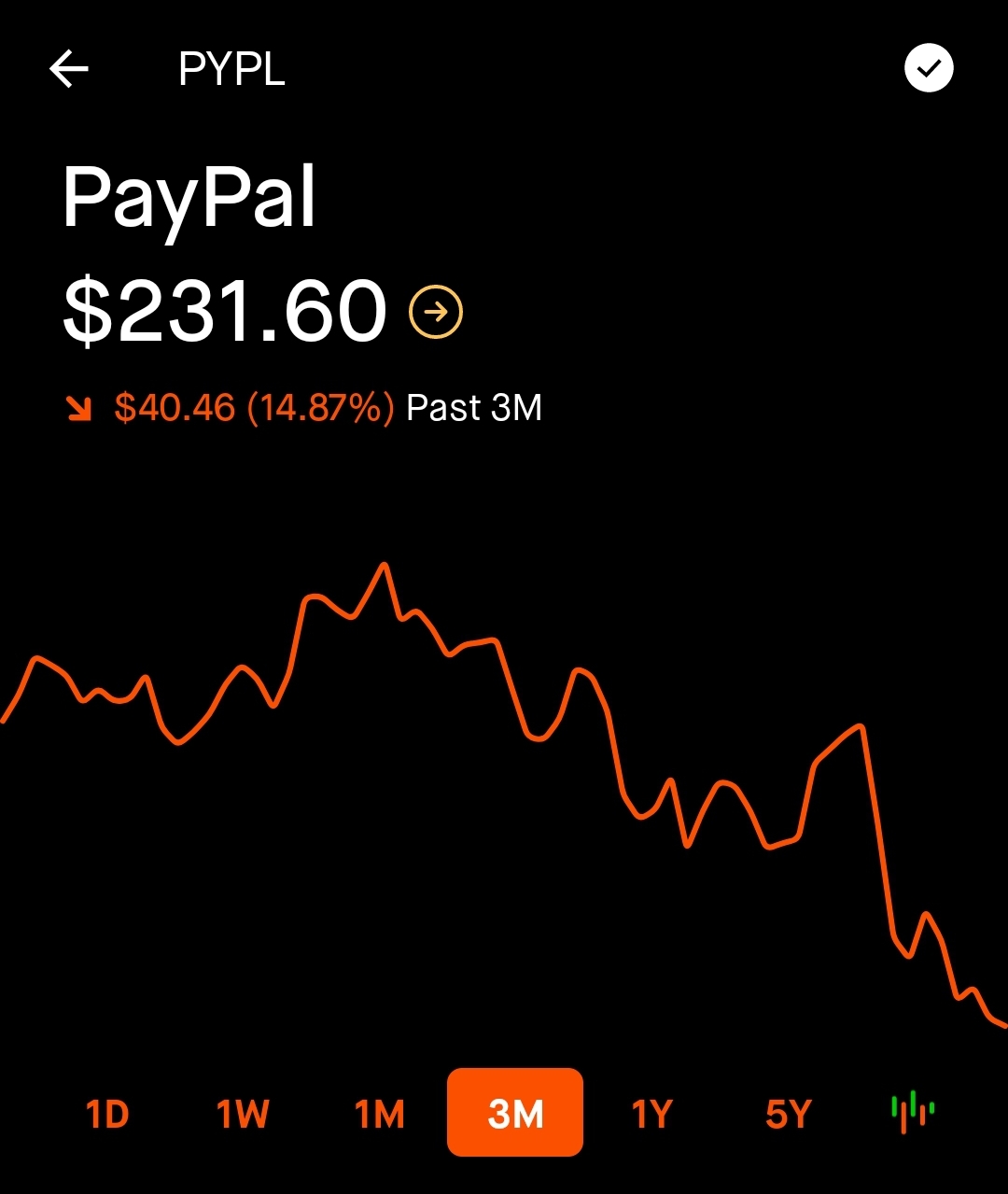Screen dimensions: 1008x1194
Task: Switch chart to the 1D range
Action: pos(107,1114)
